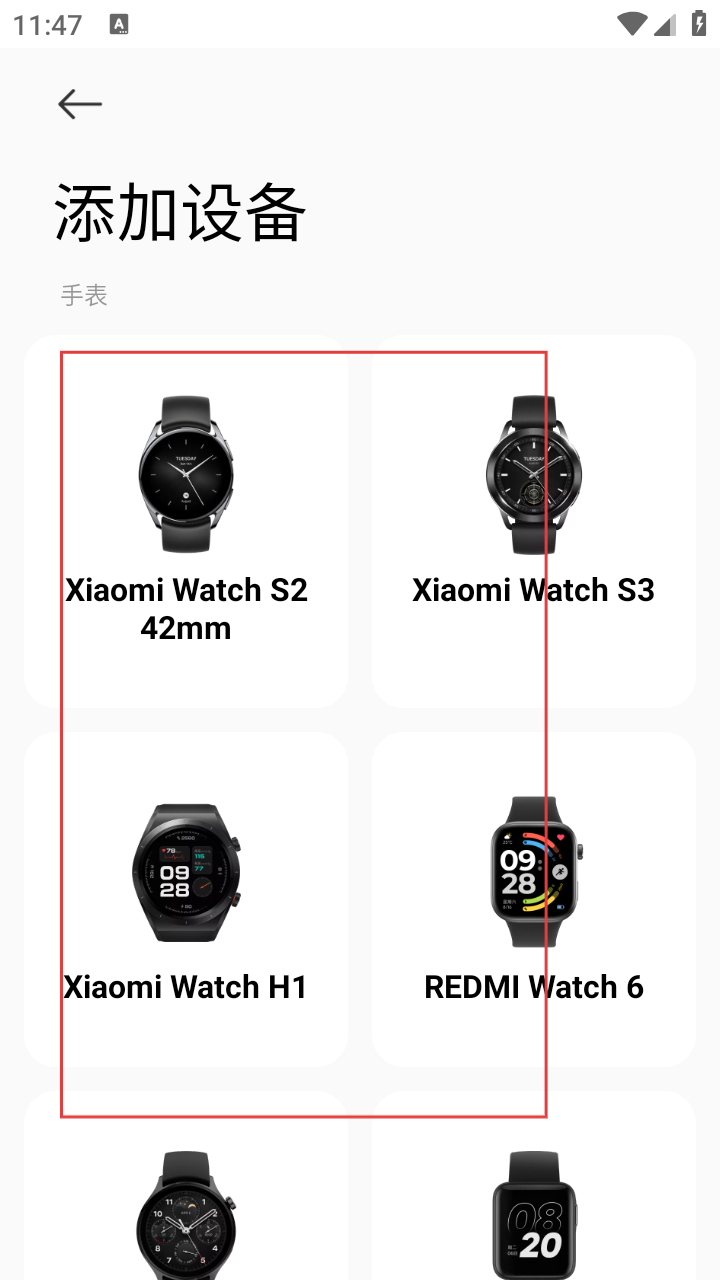
Task: Select Xiaomi Watch S2 42mm
Action: tap(186, 520)
